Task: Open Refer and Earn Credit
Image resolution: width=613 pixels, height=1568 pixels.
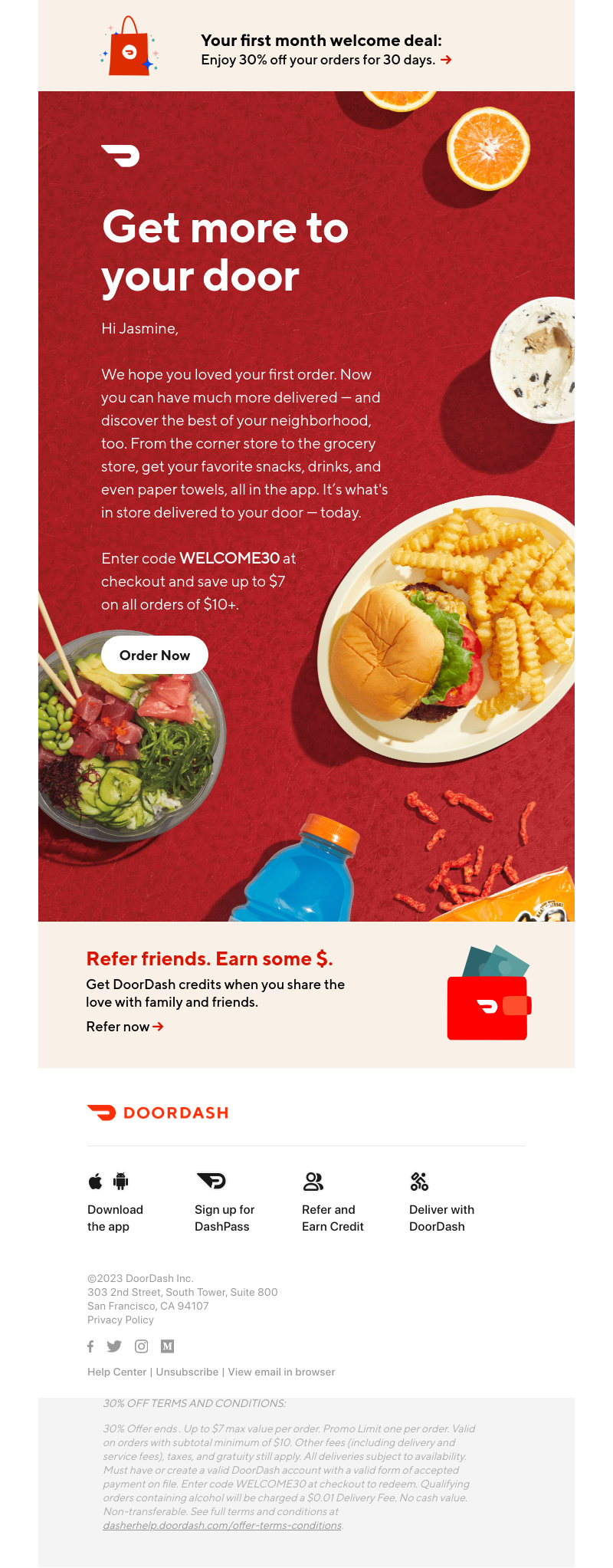Action: tap(332, 1218)
